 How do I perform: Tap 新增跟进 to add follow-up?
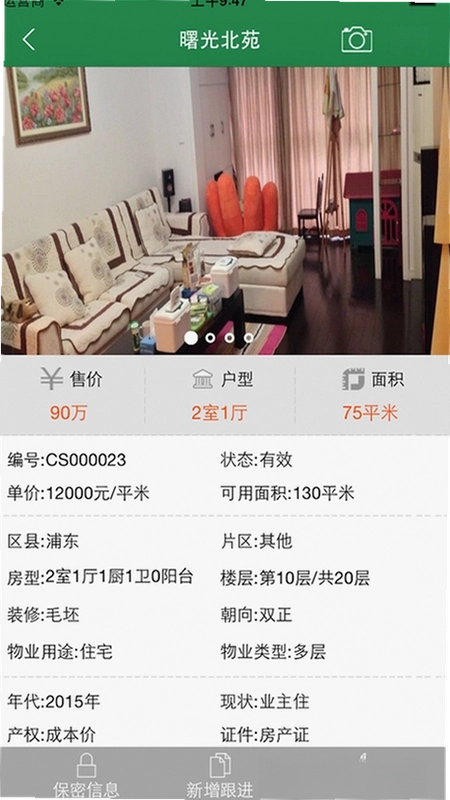point(220,775)
